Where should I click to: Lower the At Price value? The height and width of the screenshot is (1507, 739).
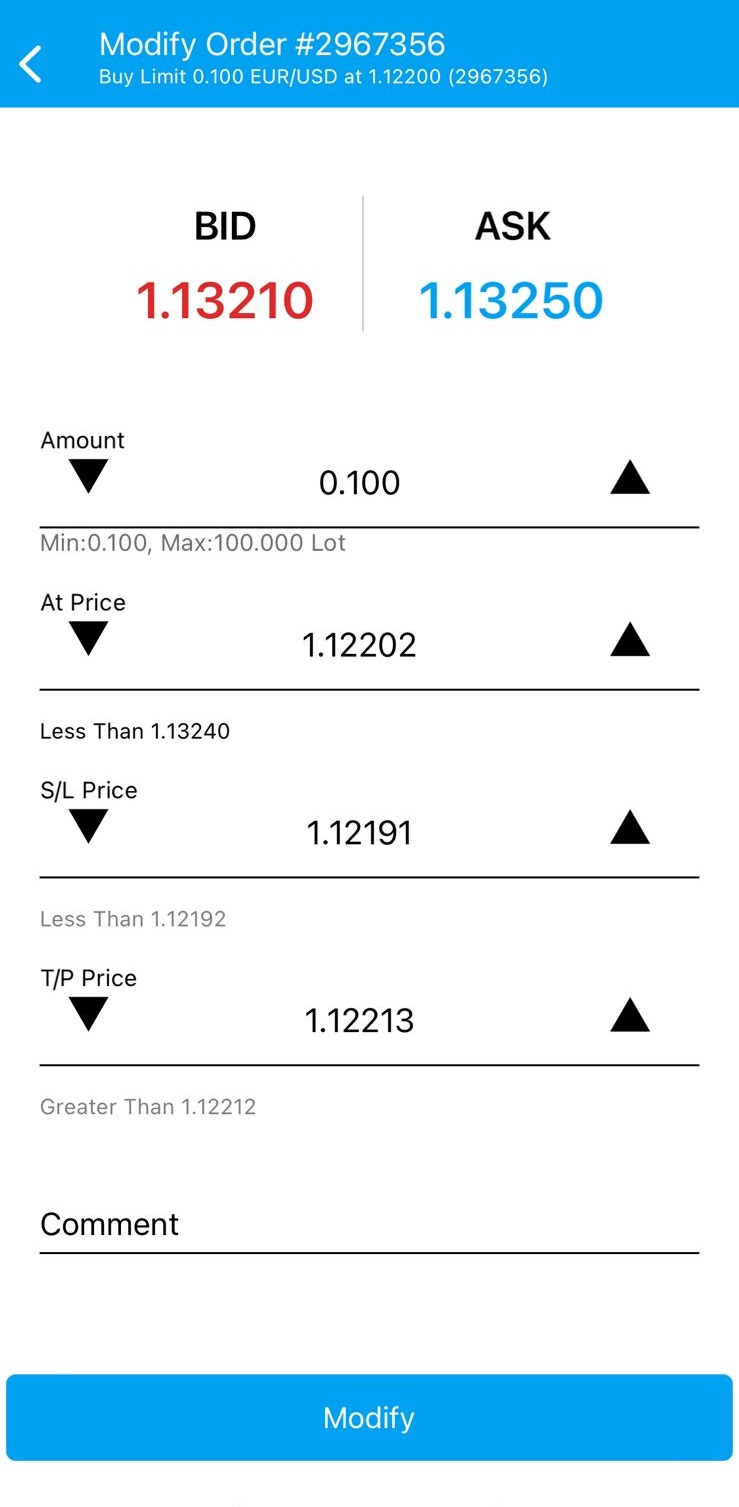pyautogui.click(x=88, y=639)
